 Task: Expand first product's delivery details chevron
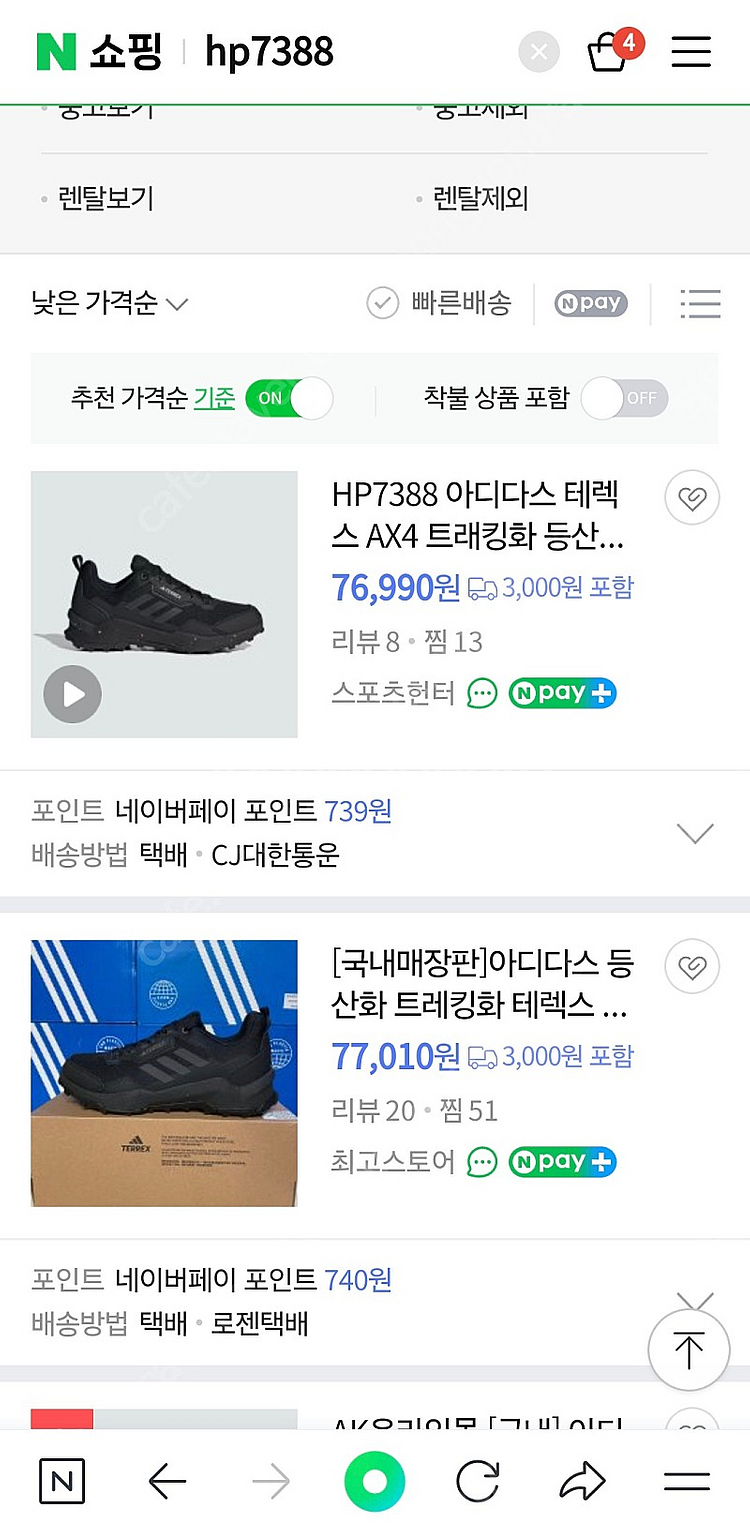pos(695,832)
